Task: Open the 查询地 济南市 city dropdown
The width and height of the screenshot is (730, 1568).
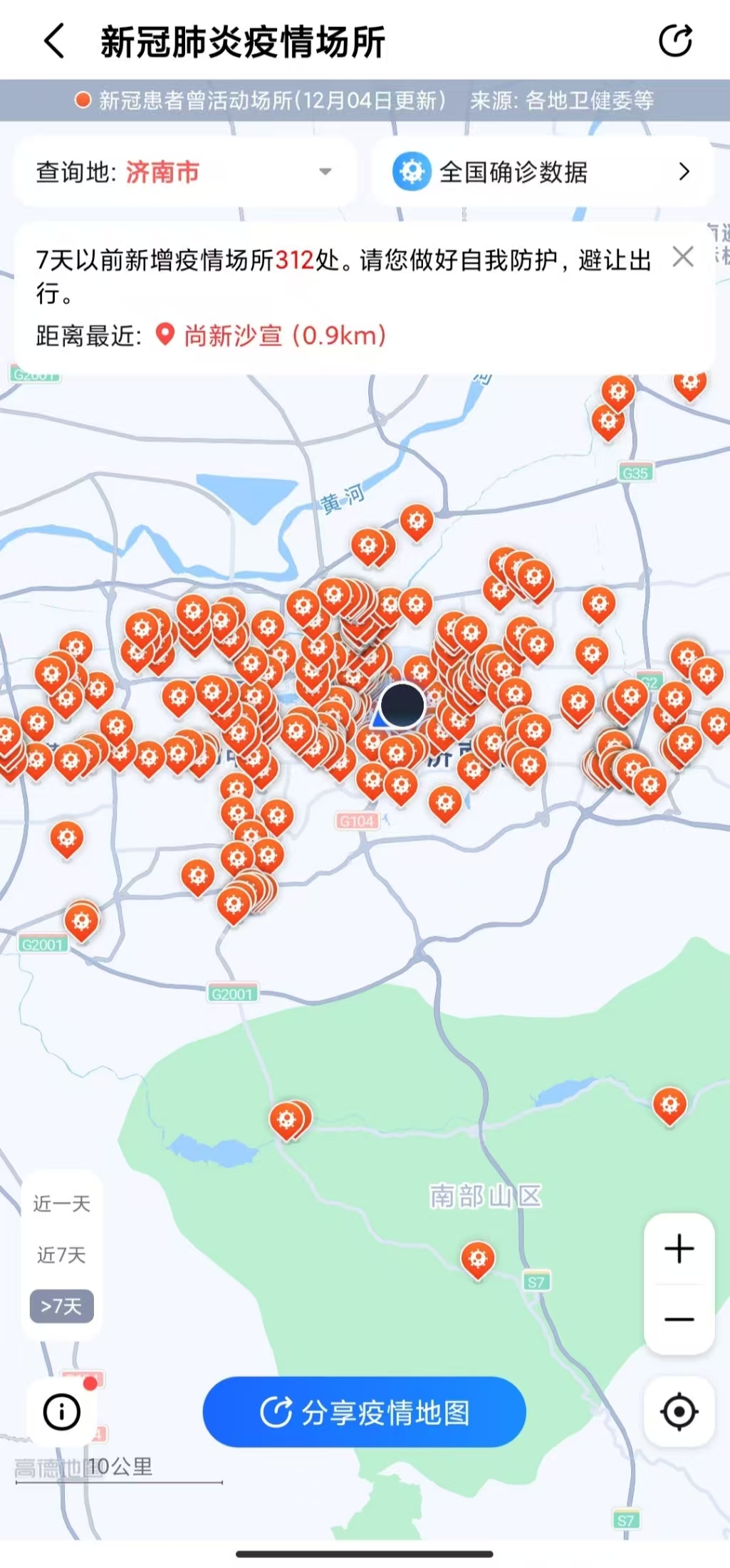Action: point(185,172)
